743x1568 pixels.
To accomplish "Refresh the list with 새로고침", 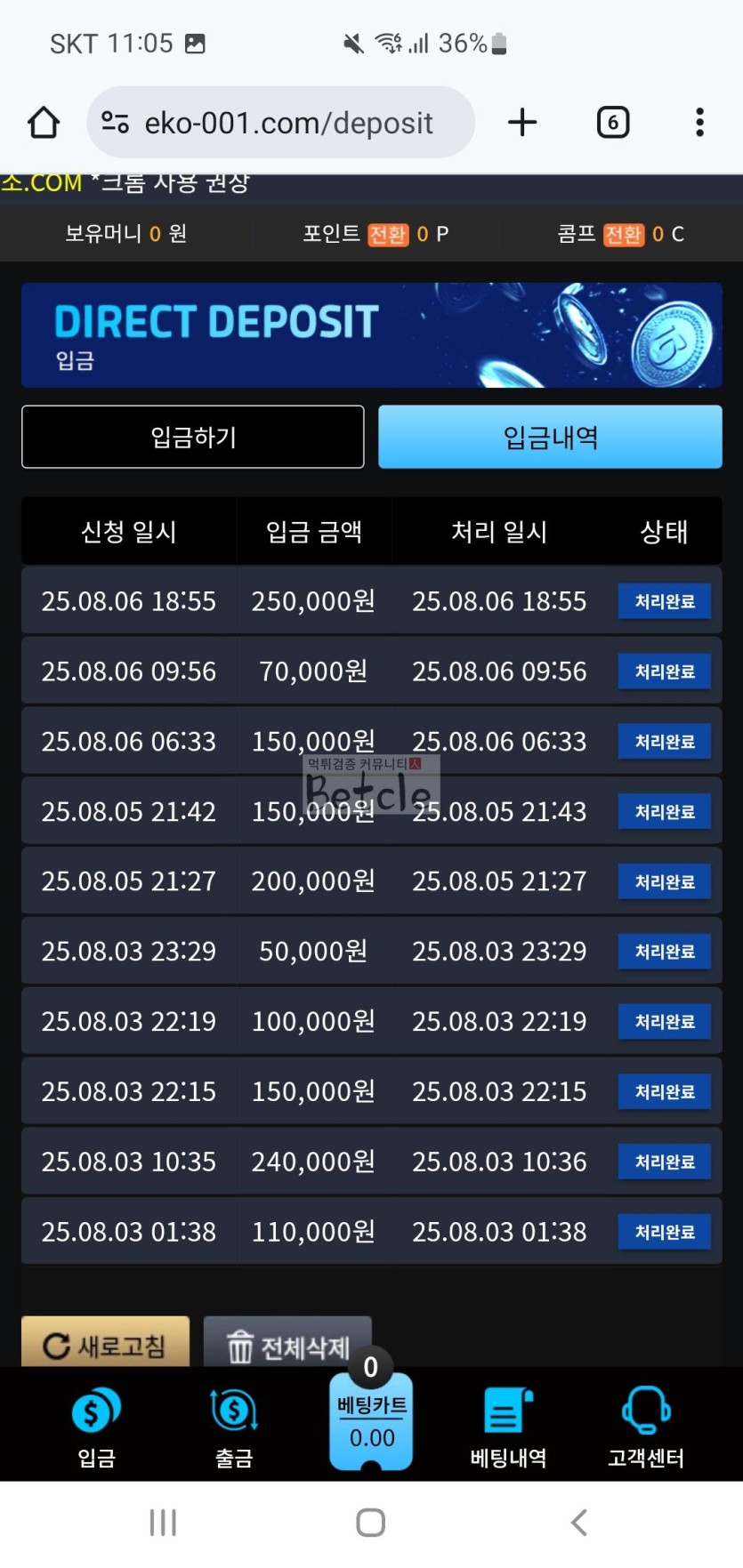I will [105, 1342].
